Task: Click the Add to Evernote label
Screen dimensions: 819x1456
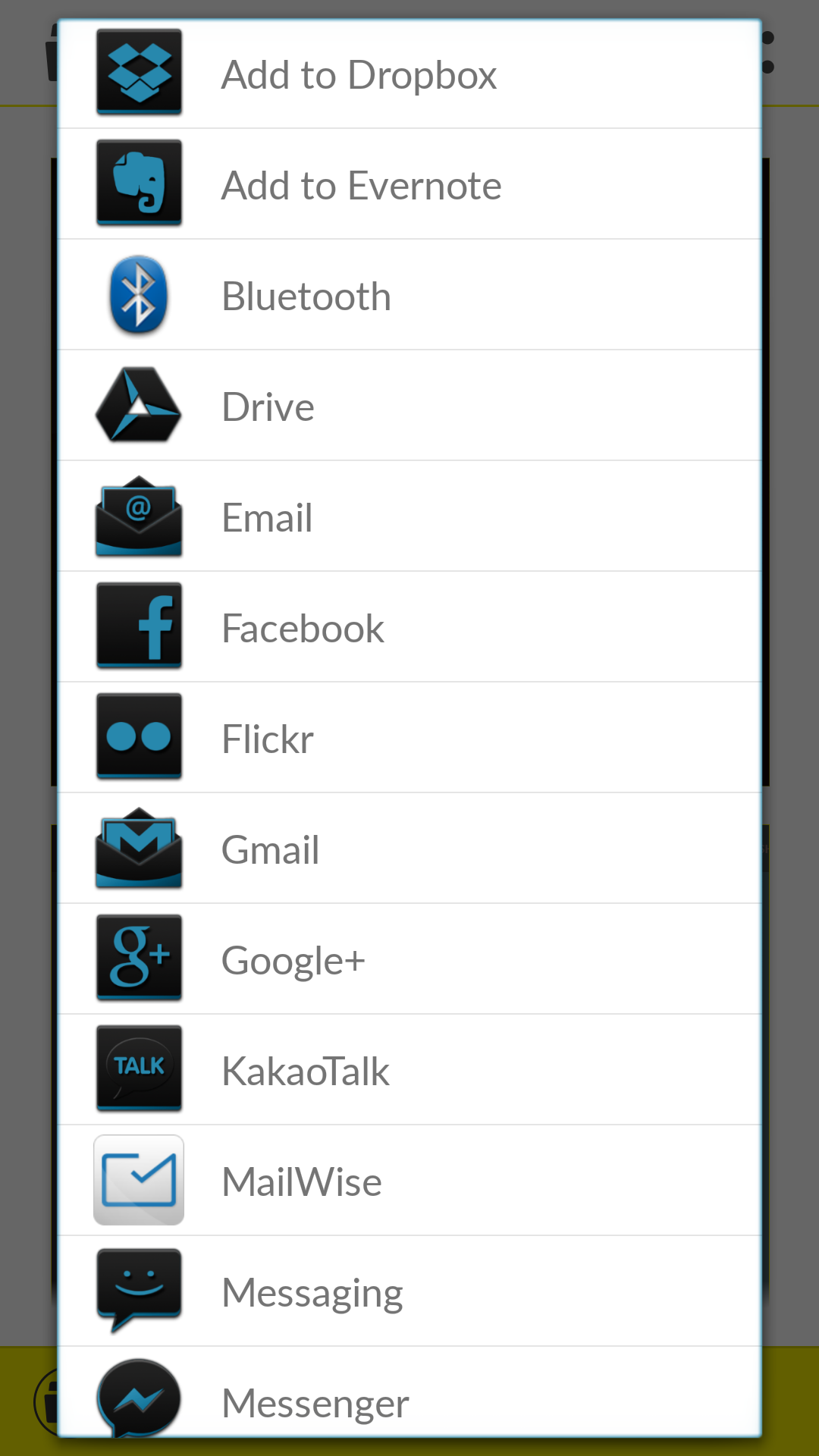Action: click(361, 184)
